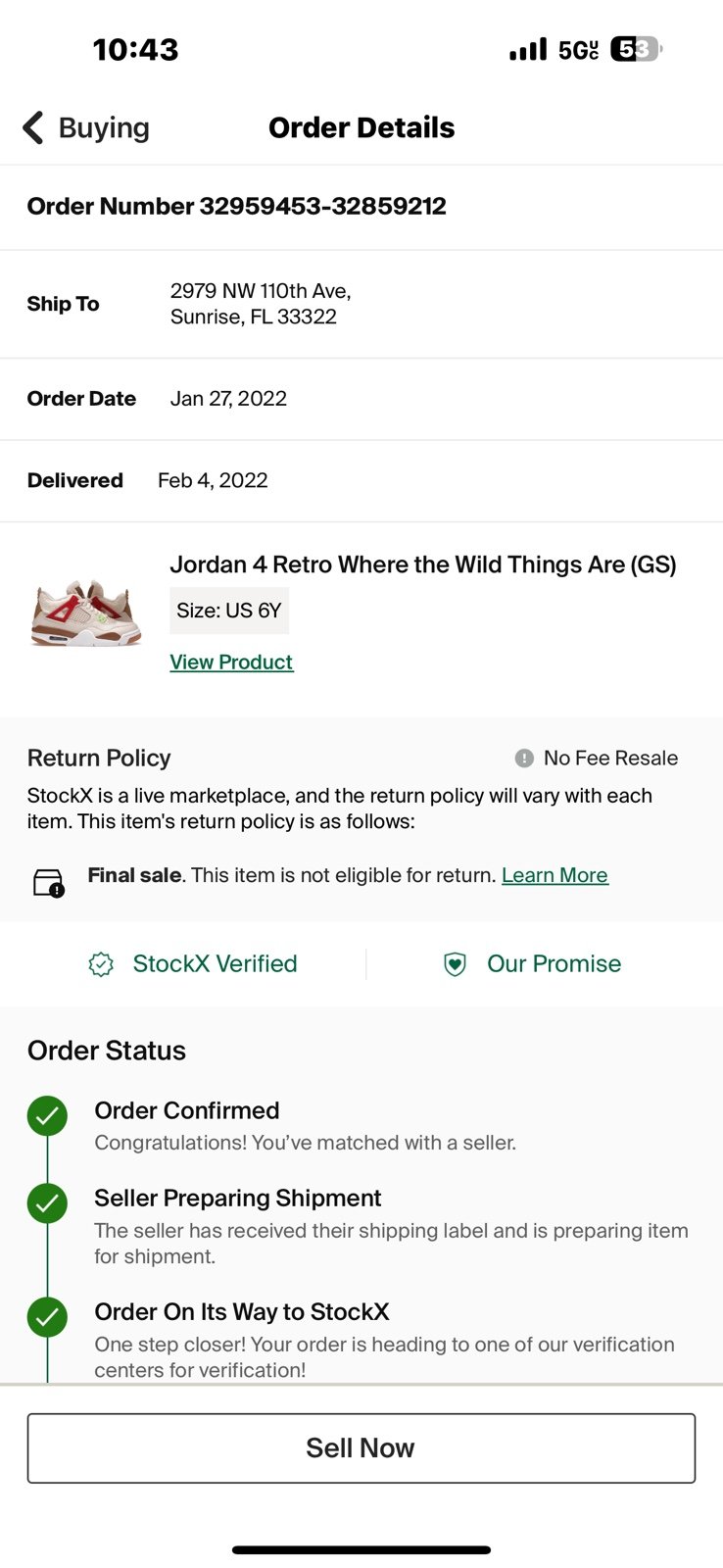Open the View Product link
Screen dimensions: 723x1568
231,662
